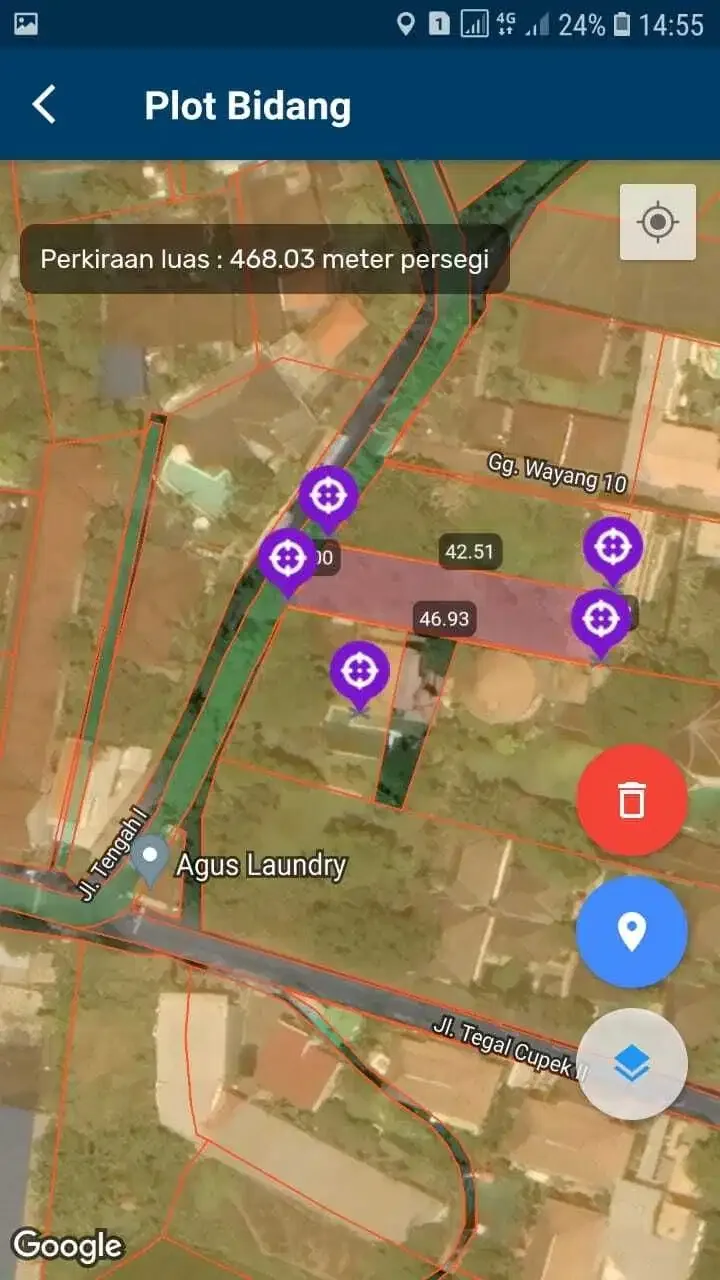
Task: Open the map layers button
Action: coord(632,1064)
